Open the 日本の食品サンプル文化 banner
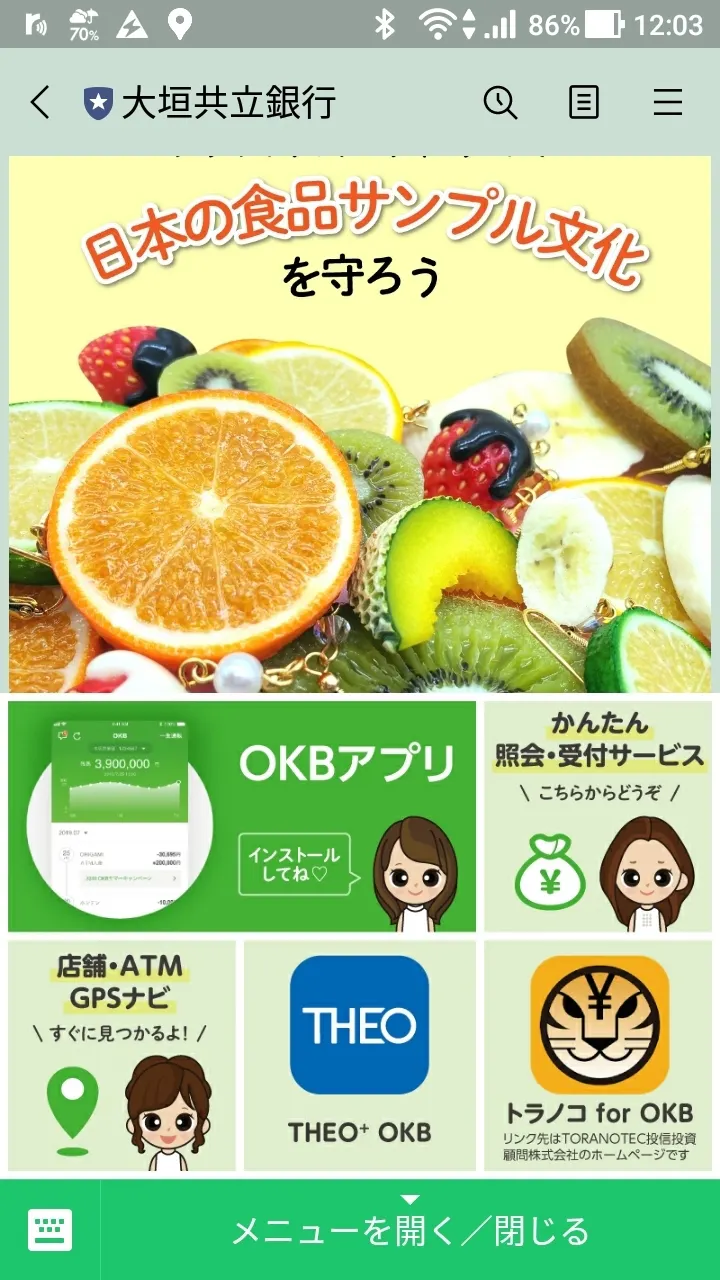 pyautogui.click(x=360, y=424)
